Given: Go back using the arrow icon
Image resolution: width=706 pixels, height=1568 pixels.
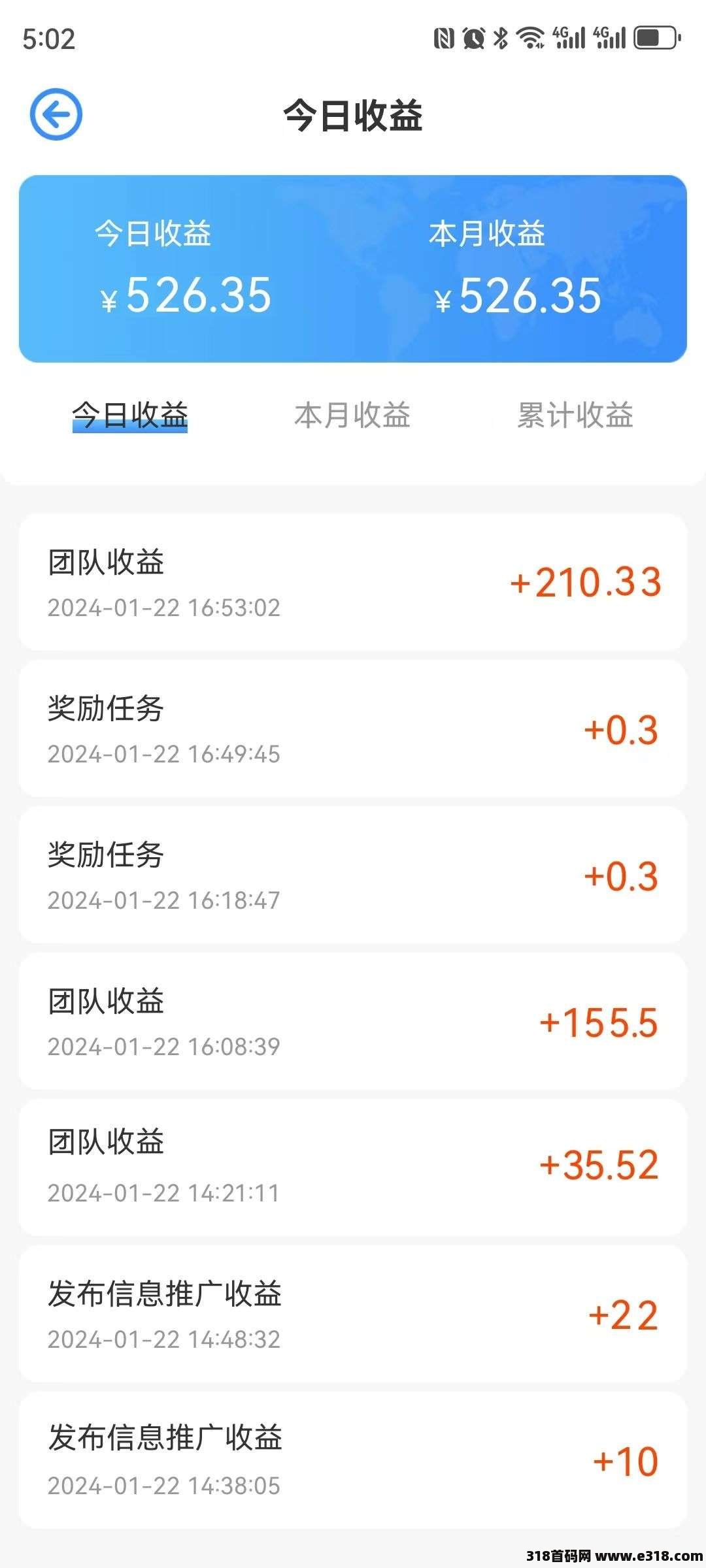Looking at the screenshot, I should coord(56,114).
